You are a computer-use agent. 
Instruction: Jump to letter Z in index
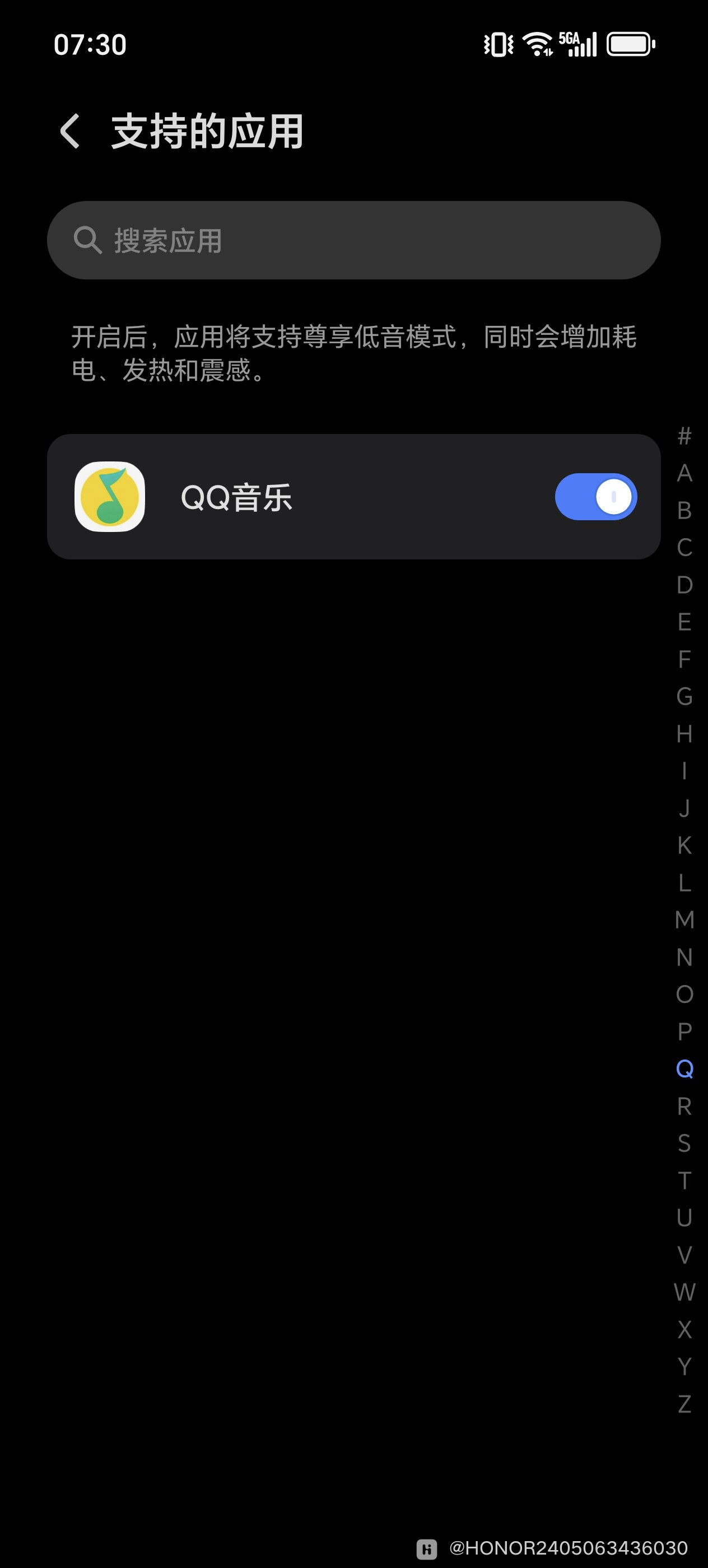[684, 1404]
